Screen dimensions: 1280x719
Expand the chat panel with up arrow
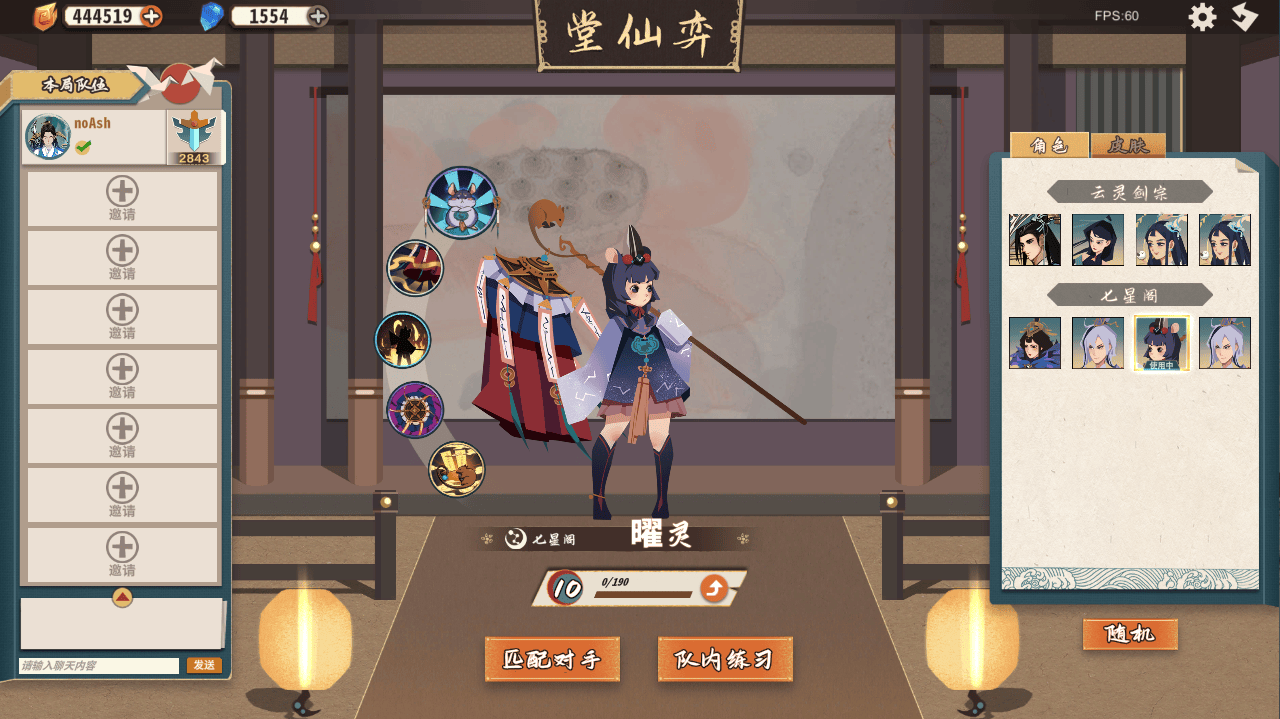coord(122,597)
